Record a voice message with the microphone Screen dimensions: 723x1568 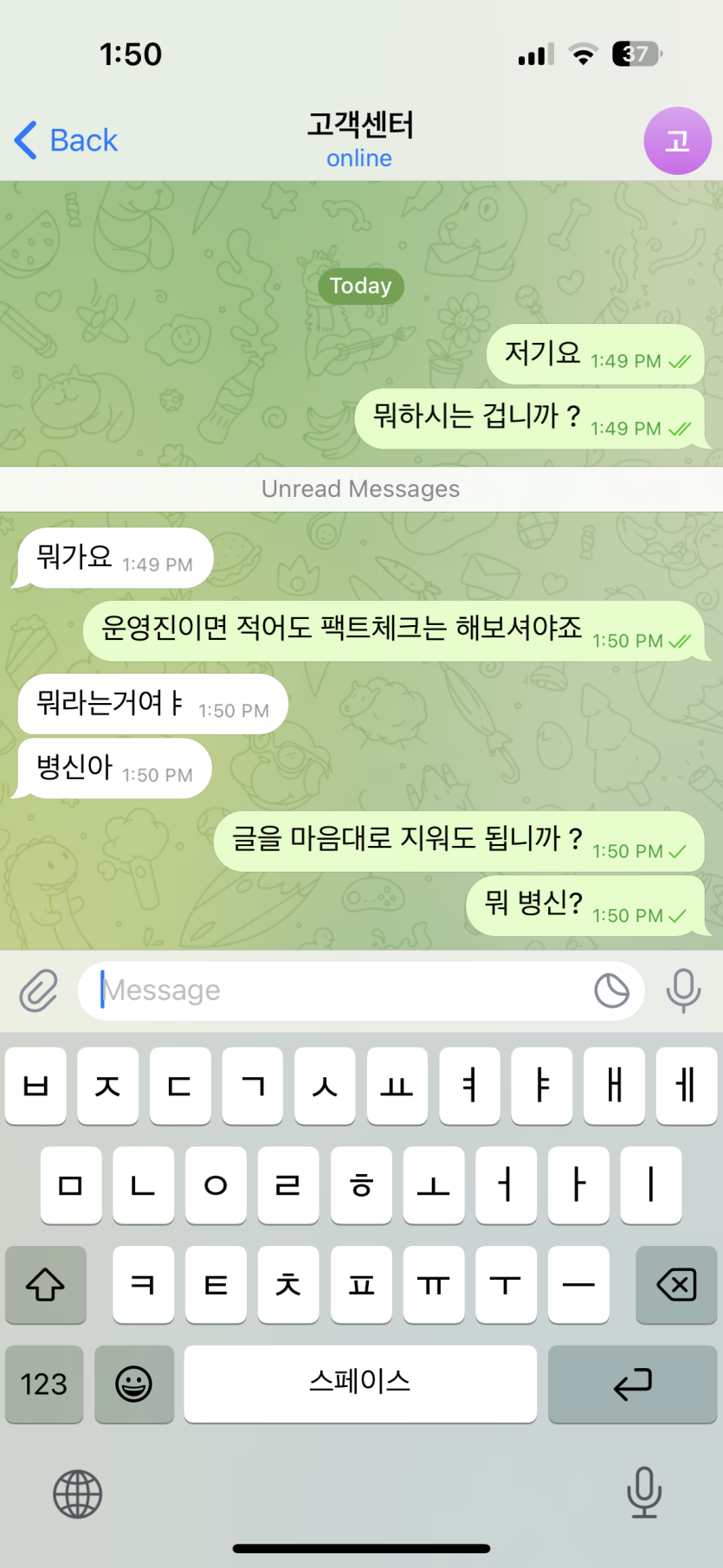click(x=683, y=990)
